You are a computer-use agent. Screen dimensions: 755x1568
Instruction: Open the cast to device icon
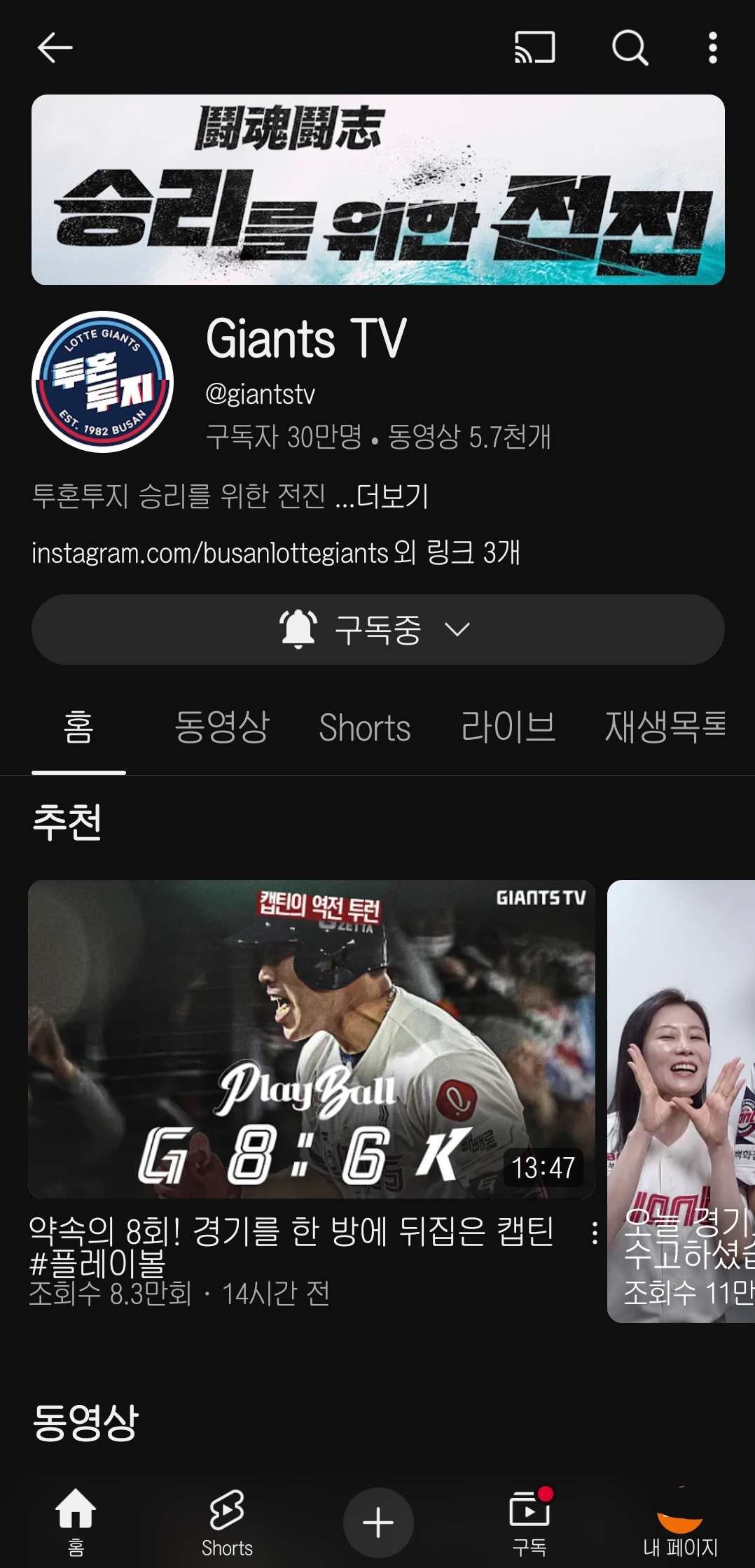pos(535,48)
